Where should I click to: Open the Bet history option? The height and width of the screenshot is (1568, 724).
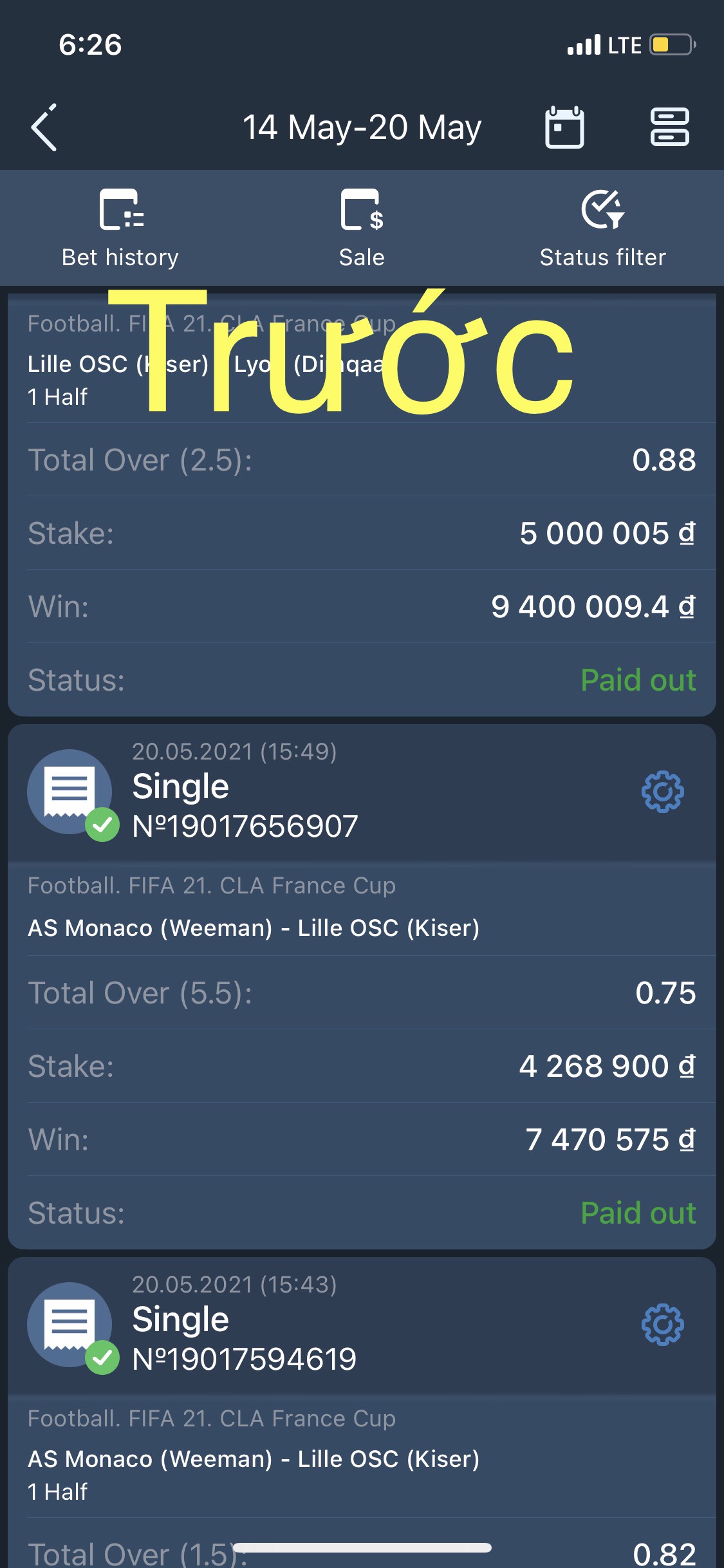(x=120, y=229)
